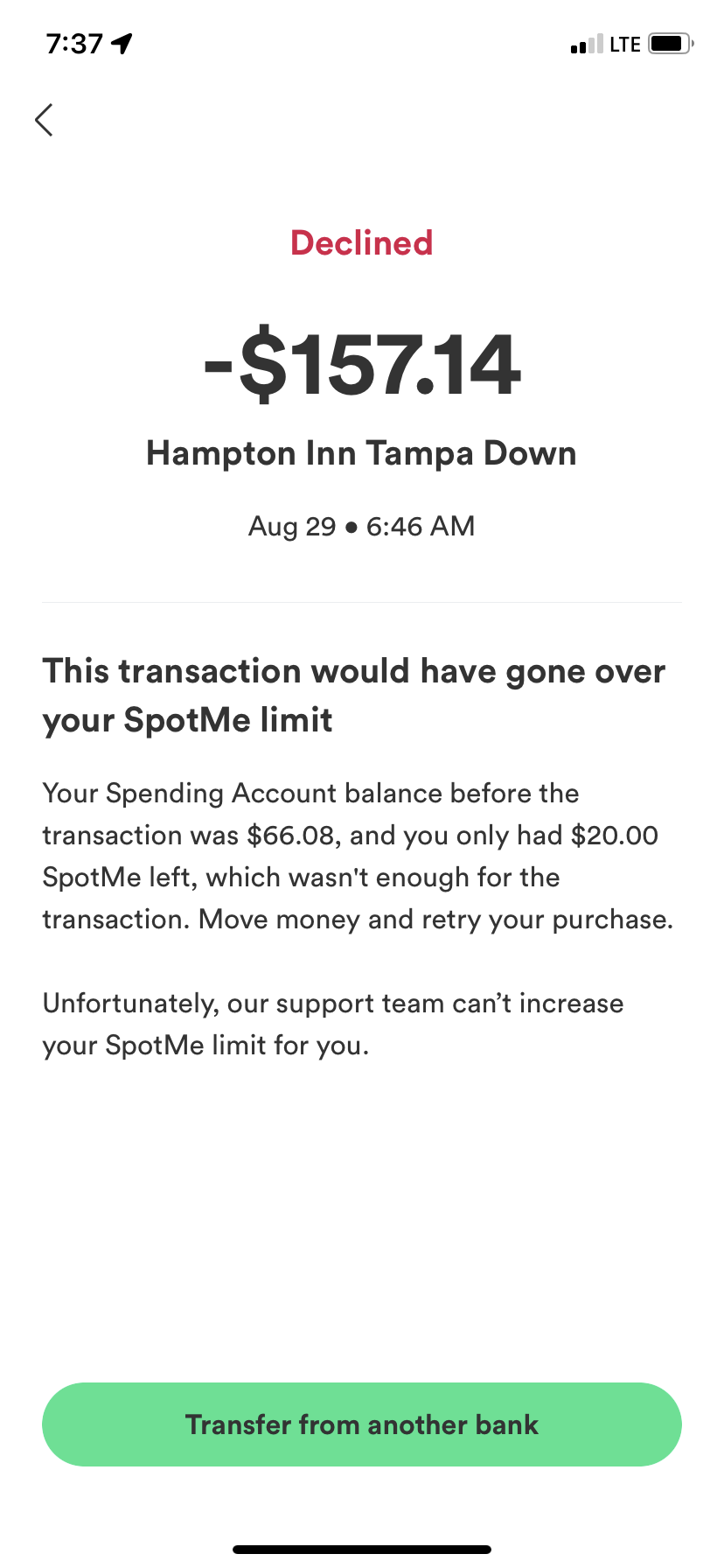Select the Aug 29 transaction date
This screenshot has width=724, height=1568.
292,526
